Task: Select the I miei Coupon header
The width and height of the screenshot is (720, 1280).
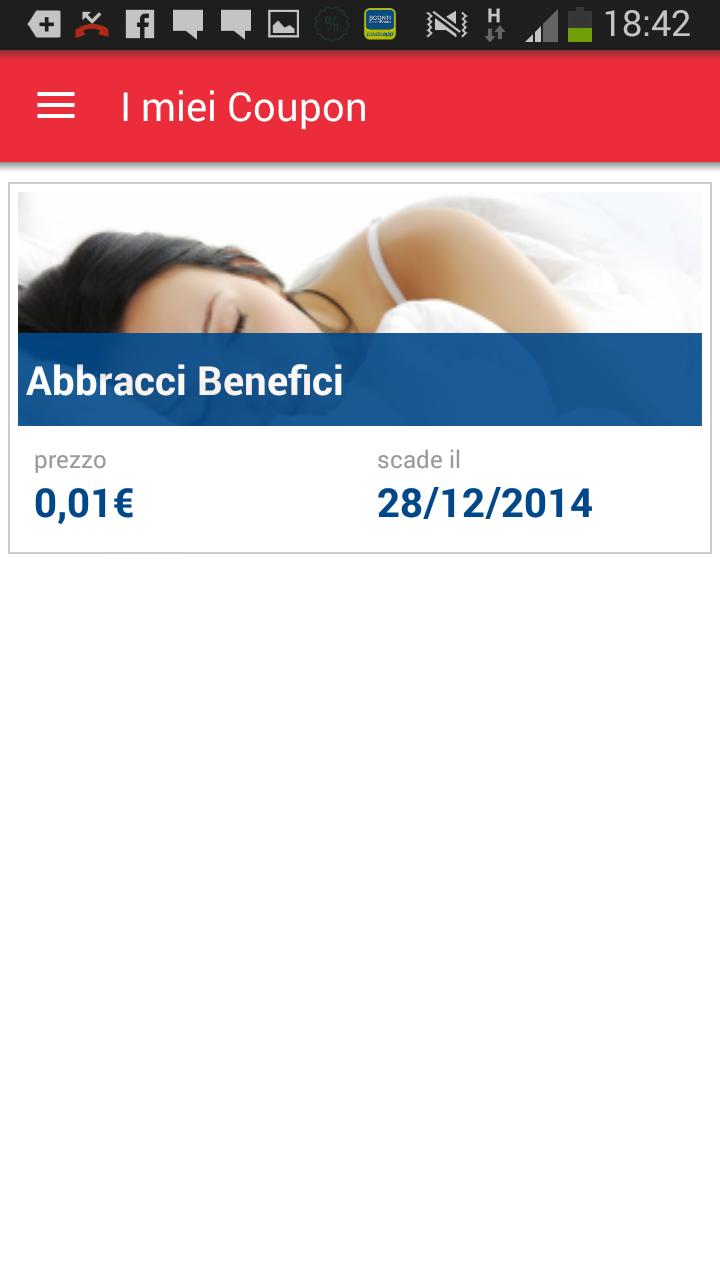Action: (243, 105)
